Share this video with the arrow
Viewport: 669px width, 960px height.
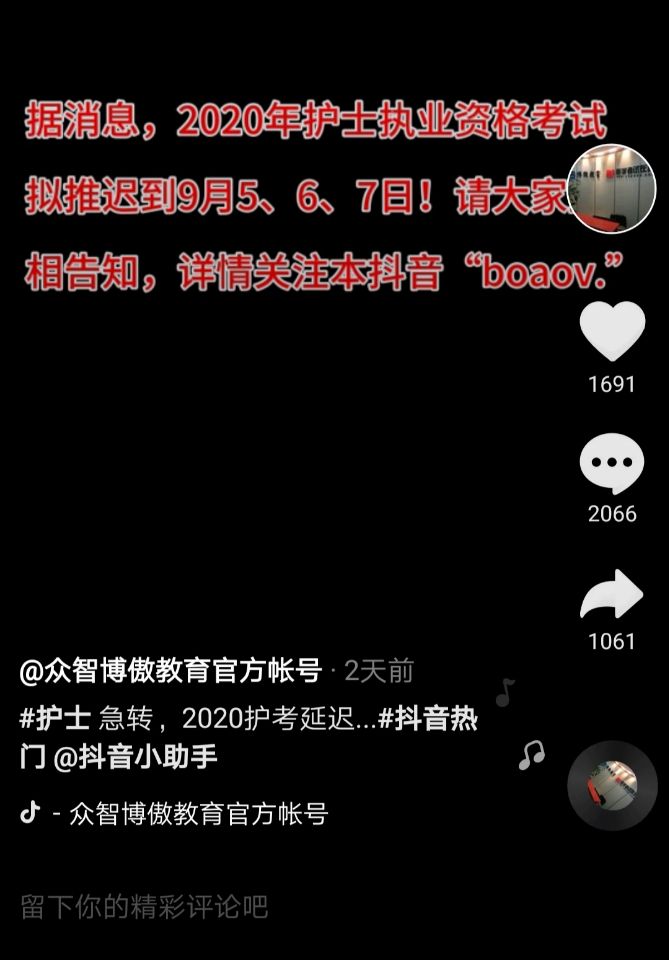612,596
